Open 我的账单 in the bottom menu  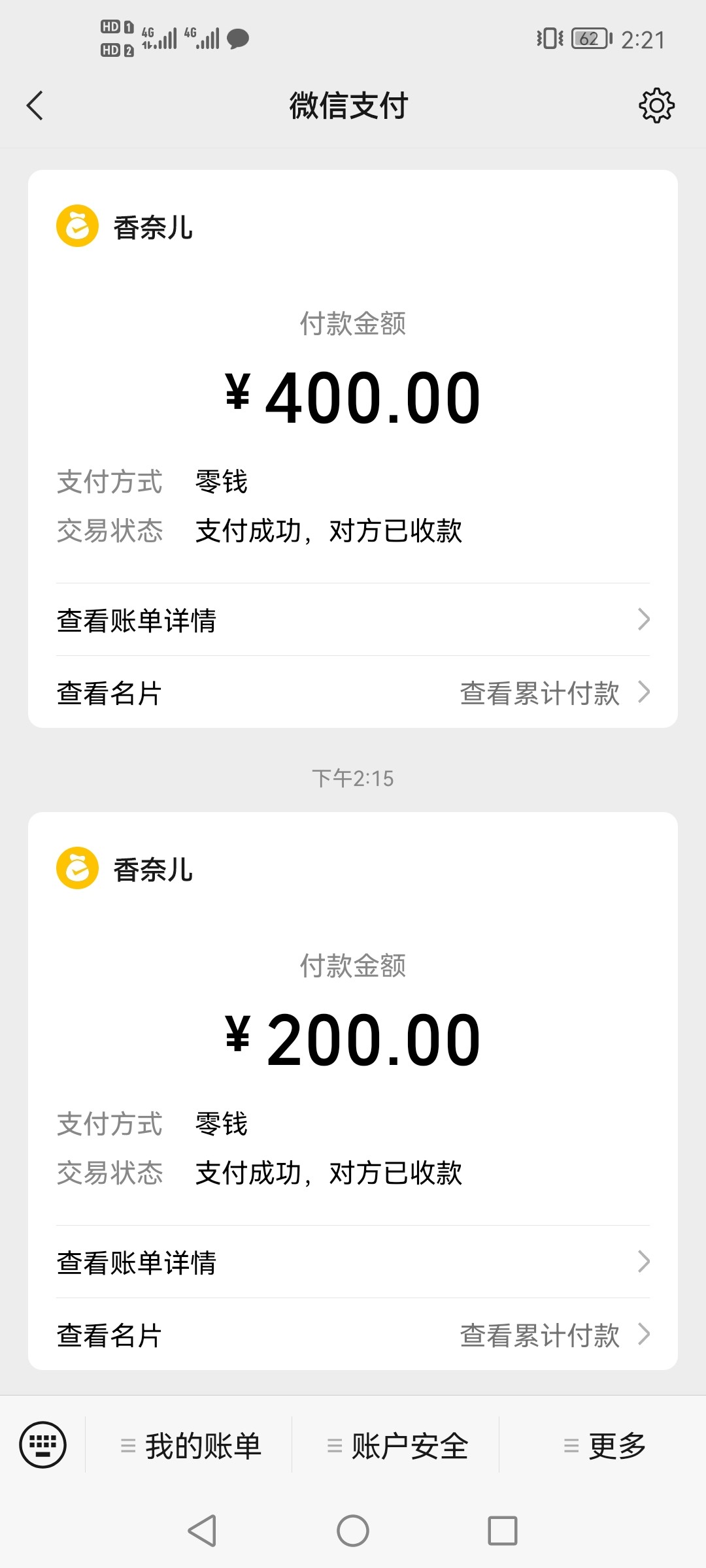click(x=197, y=1445)
